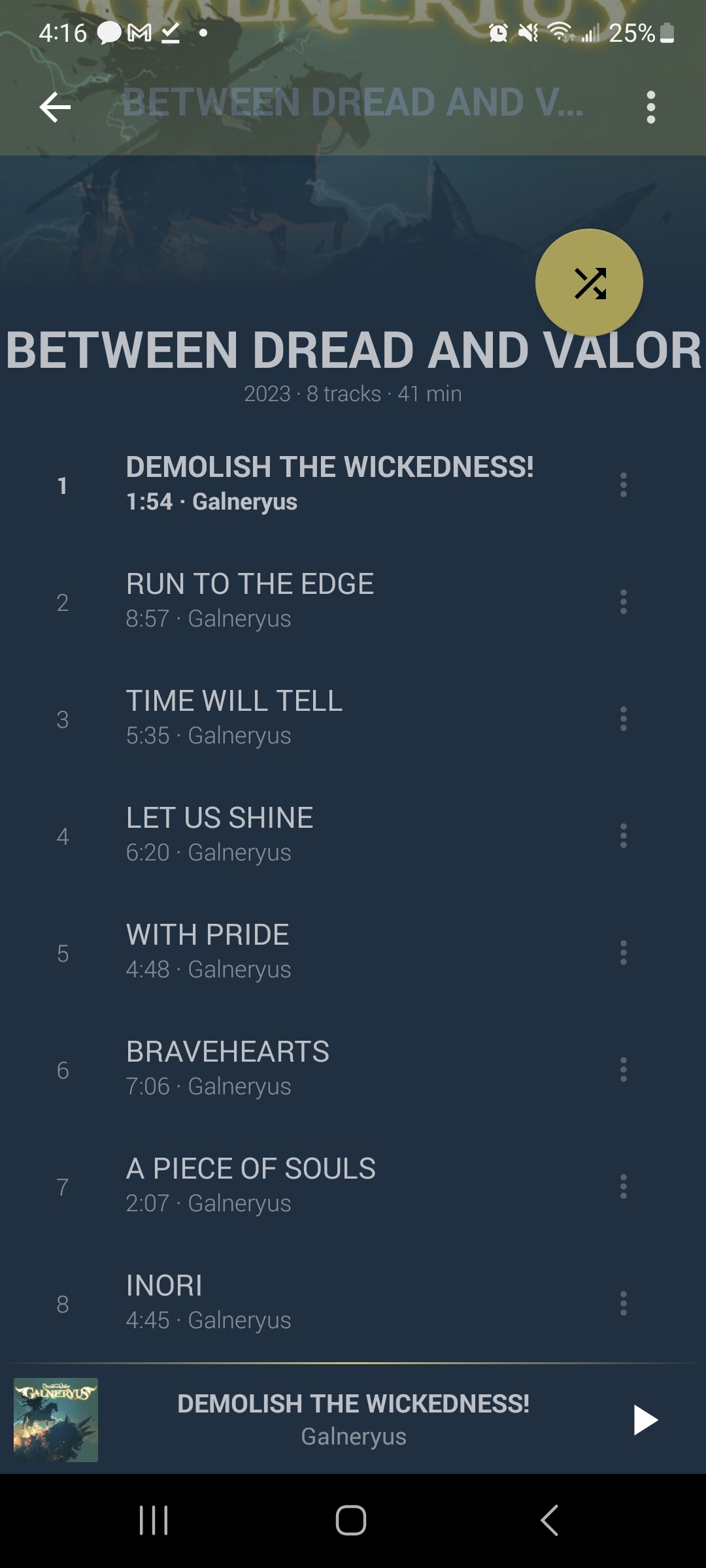Screen dimensions: 706x1568
Task: Show the options menu for TIME WILL TELL
Action: [624, 719]
